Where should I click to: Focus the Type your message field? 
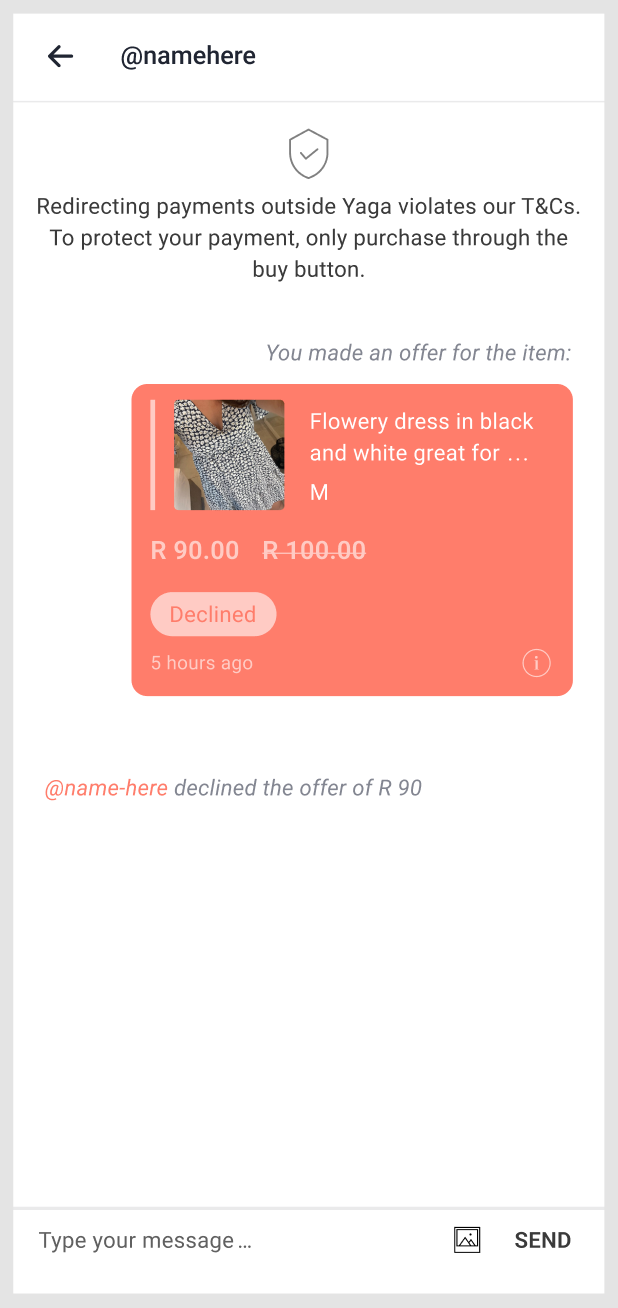click(x=237, y=1241)
